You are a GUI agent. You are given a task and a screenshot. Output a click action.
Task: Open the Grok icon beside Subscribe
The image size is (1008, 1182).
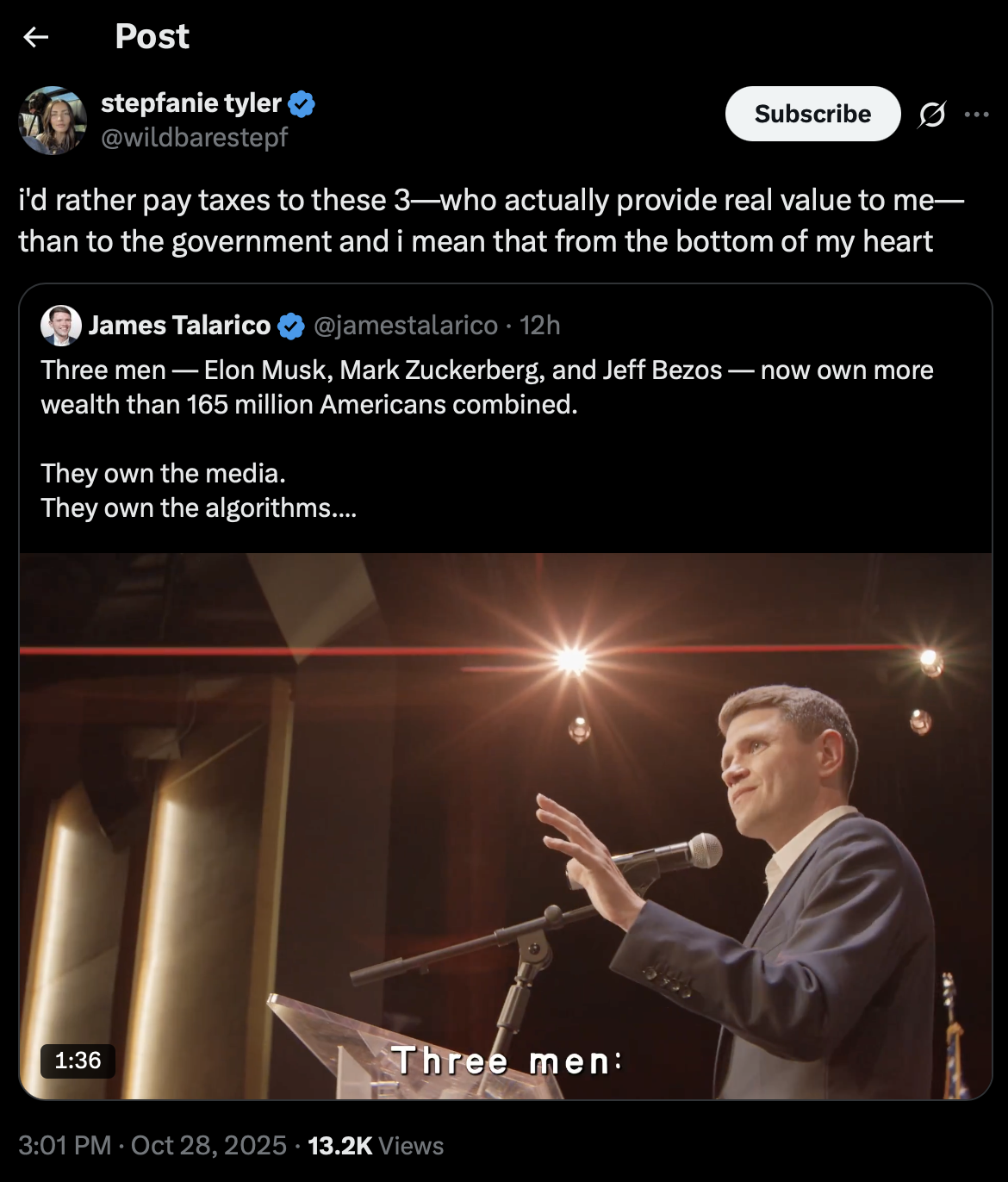pyautogui.click(x=932, y=114)
